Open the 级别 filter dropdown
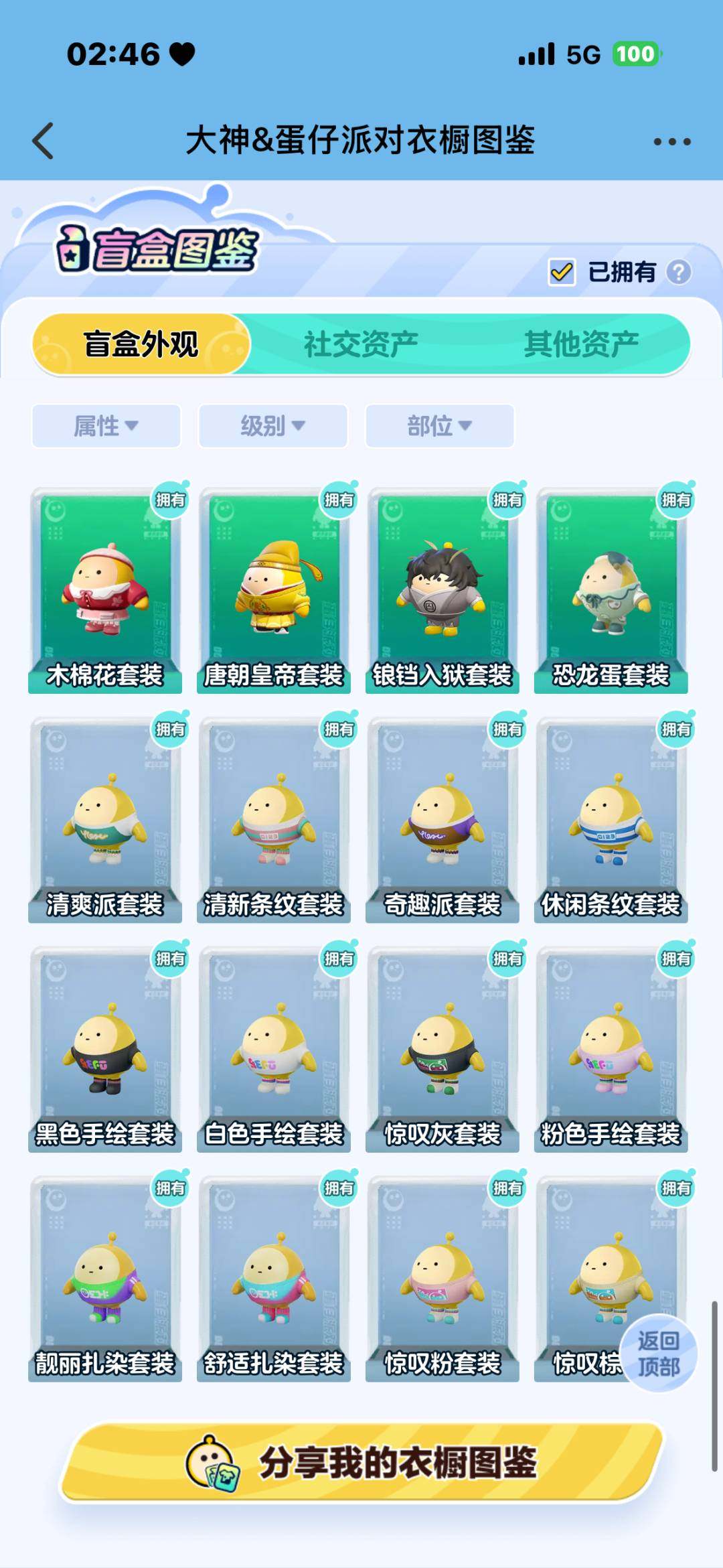The image size is (723, 1568). coord(272,427)
